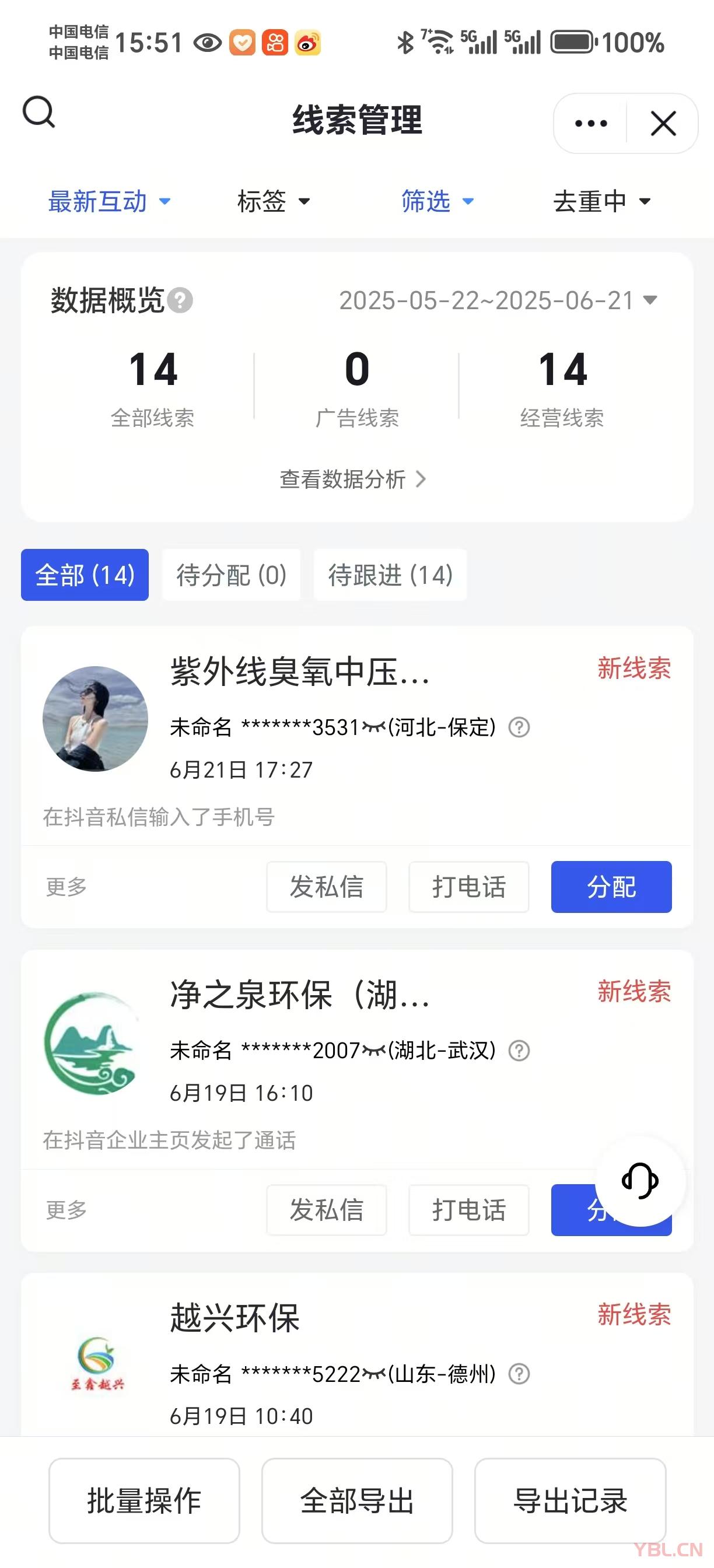Image resolution: width=714 pixels, height=1568 pixels.
Task: Close the 线索管理 mini-program
Action: (x=663, y=124)
